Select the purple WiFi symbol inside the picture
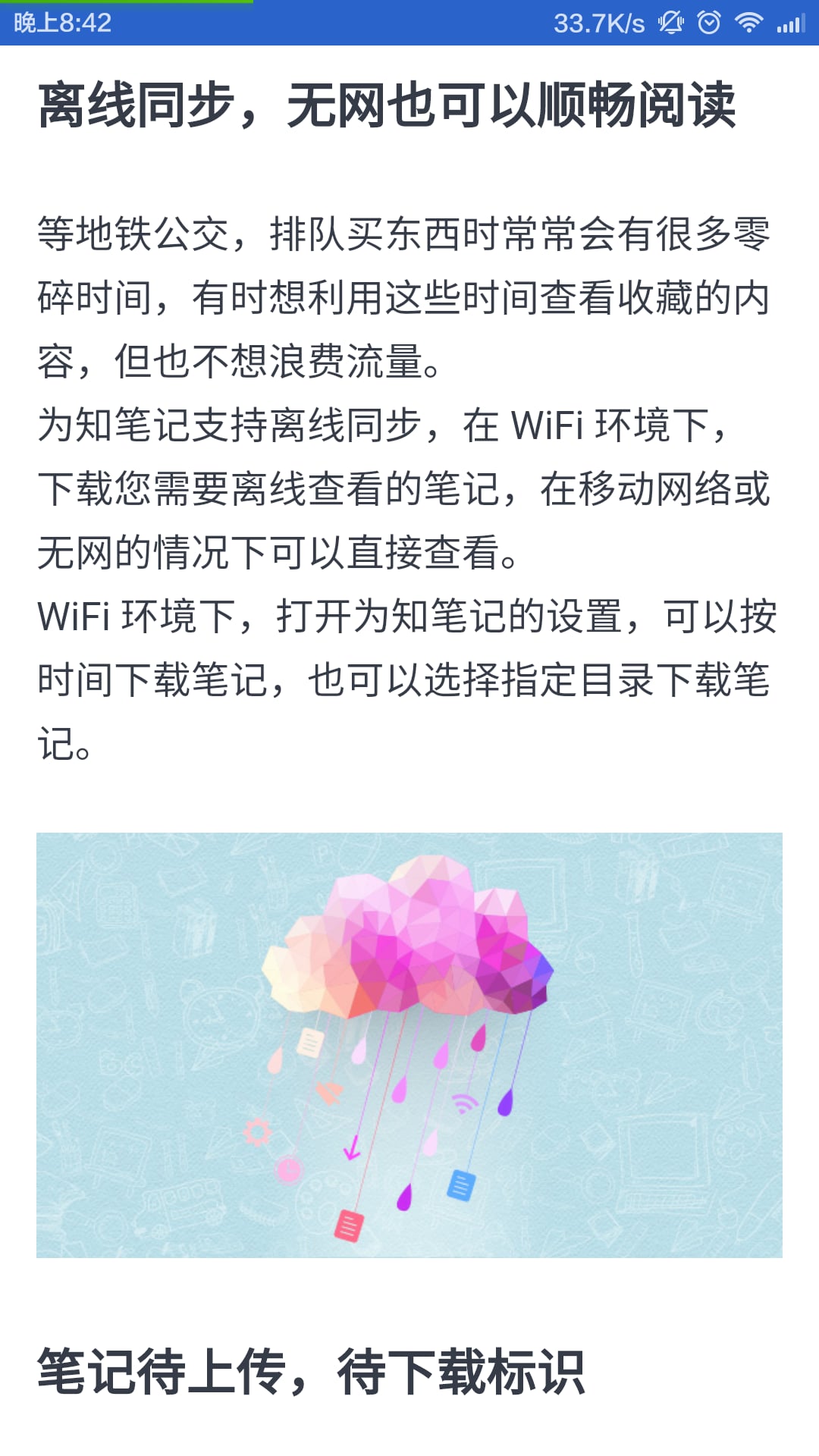This screenshot has height=1456, width=819. 464,1103
